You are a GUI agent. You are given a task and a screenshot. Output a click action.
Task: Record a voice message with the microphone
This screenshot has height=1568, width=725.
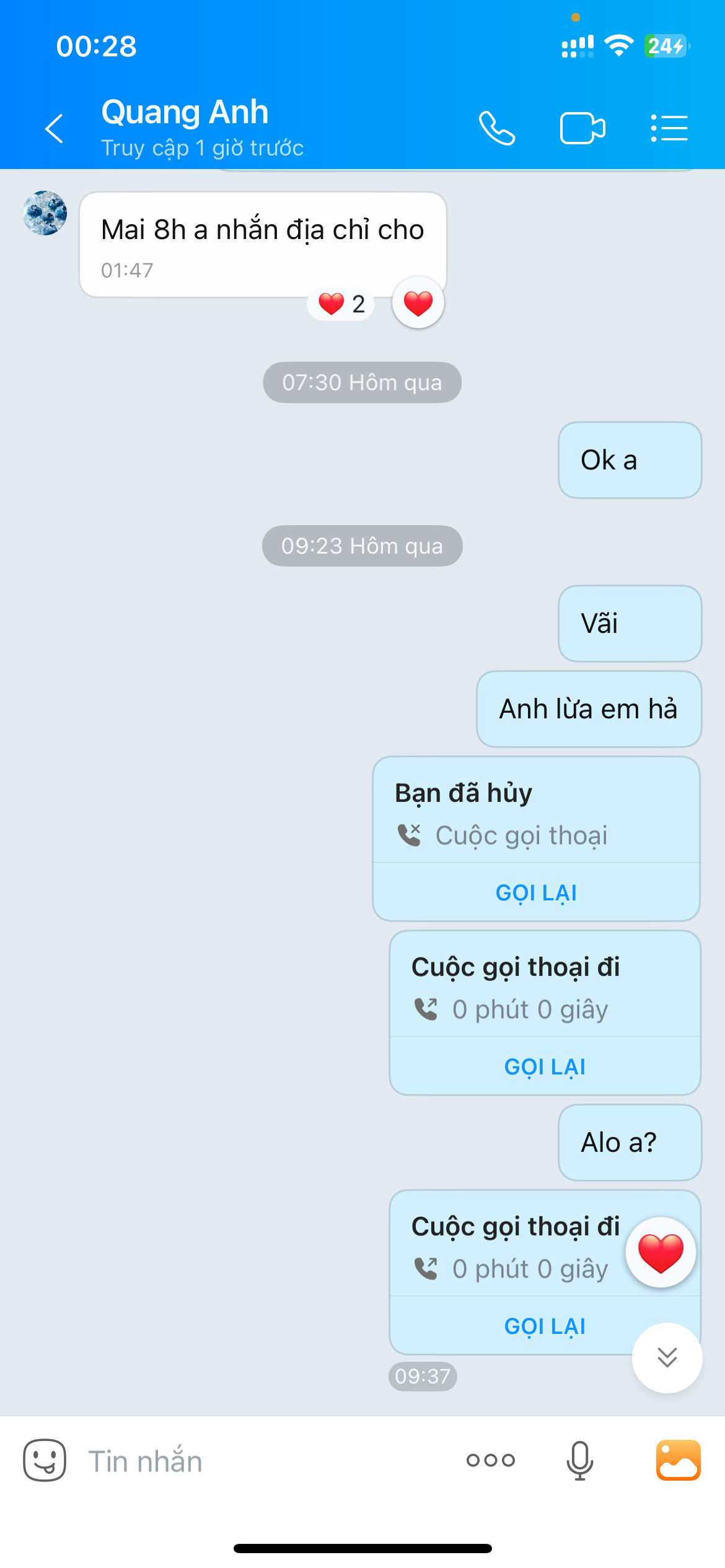click(x=579, y=1460)
